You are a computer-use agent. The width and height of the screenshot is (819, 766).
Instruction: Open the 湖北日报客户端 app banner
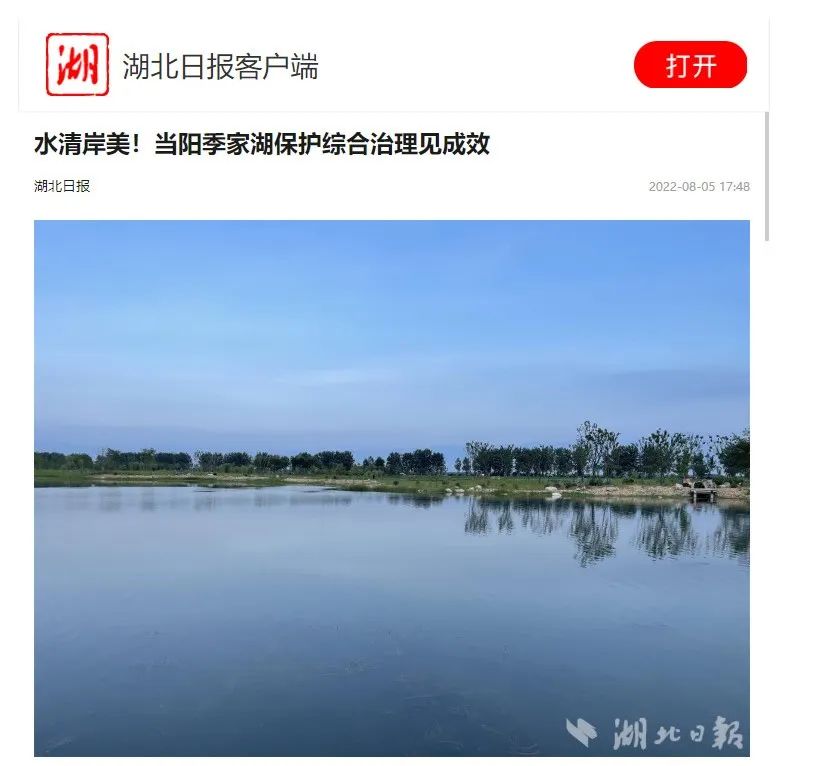[x=220, y=67]
